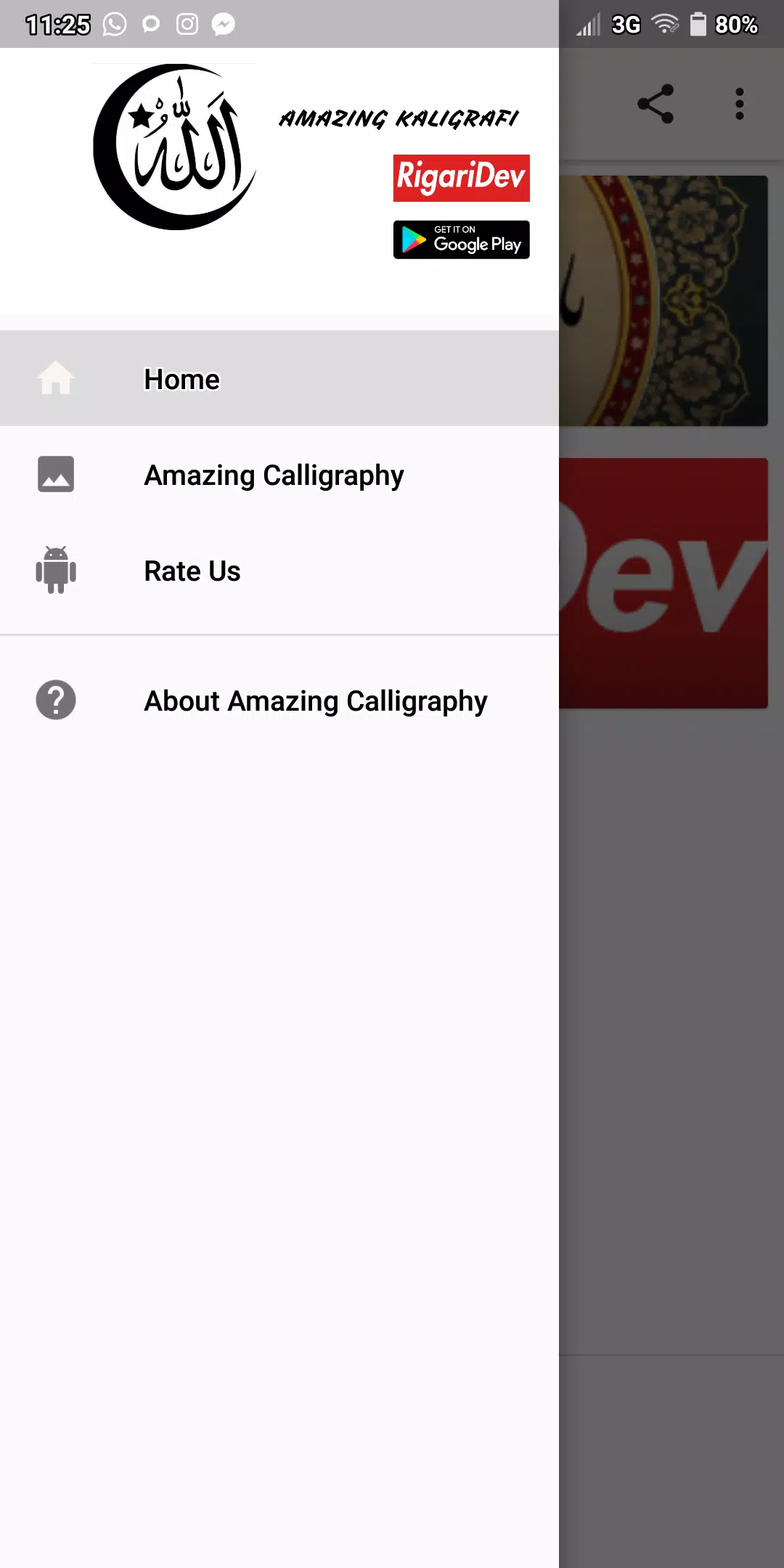Tap the crescent moon Allah calligraphy logo

tap(174, 145)
